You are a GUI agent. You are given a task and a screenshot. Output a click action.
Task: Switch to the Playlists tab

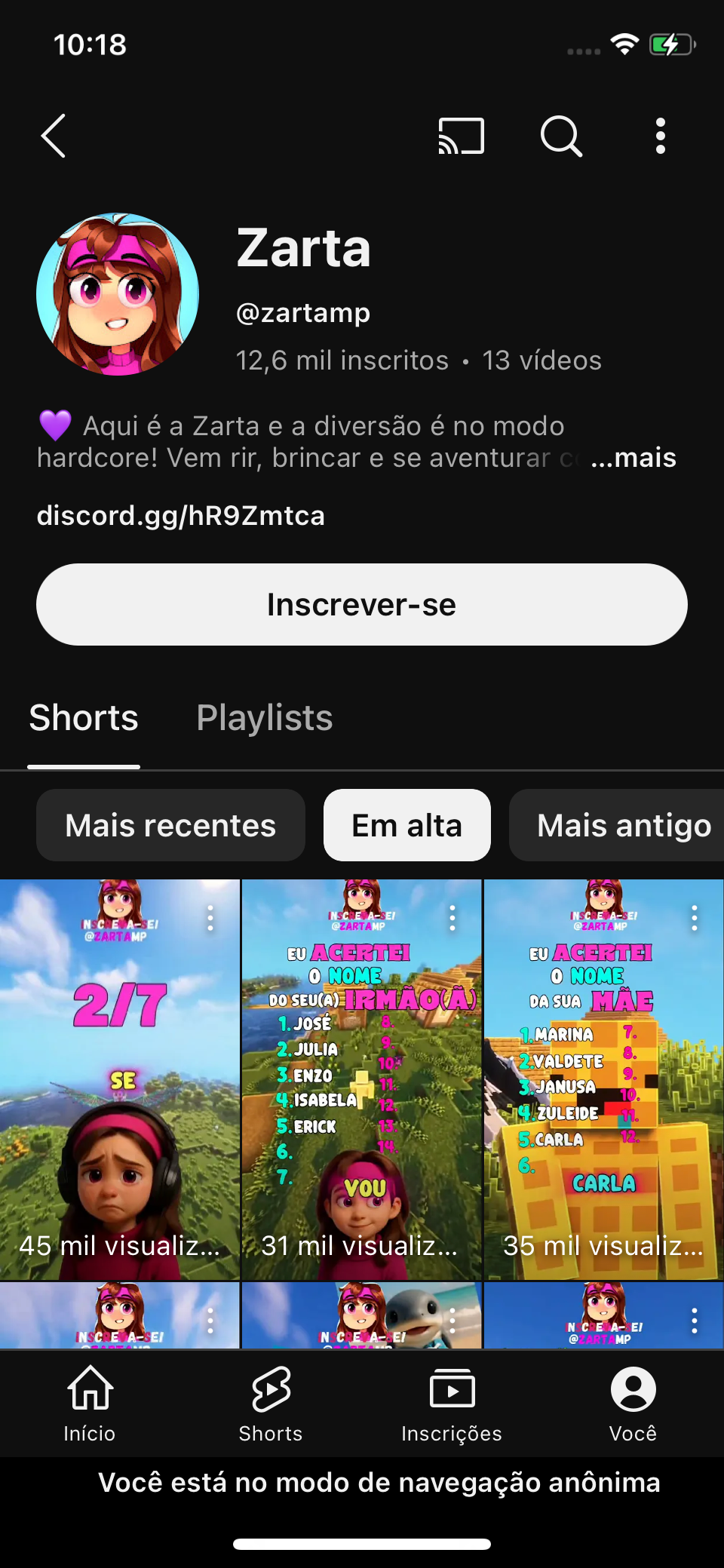[265, 718]
